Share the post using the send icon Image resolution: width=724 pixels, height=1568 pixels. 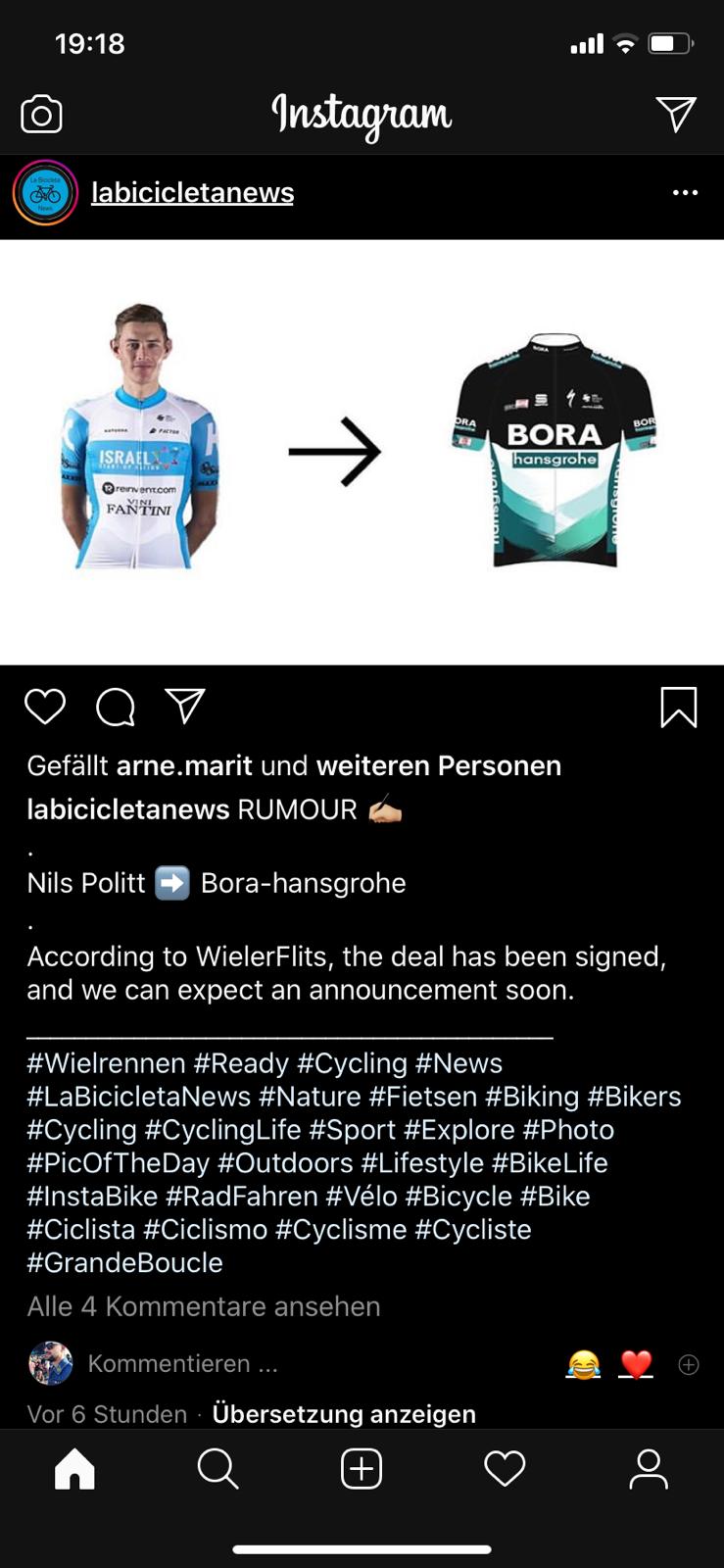pos(183,706)
